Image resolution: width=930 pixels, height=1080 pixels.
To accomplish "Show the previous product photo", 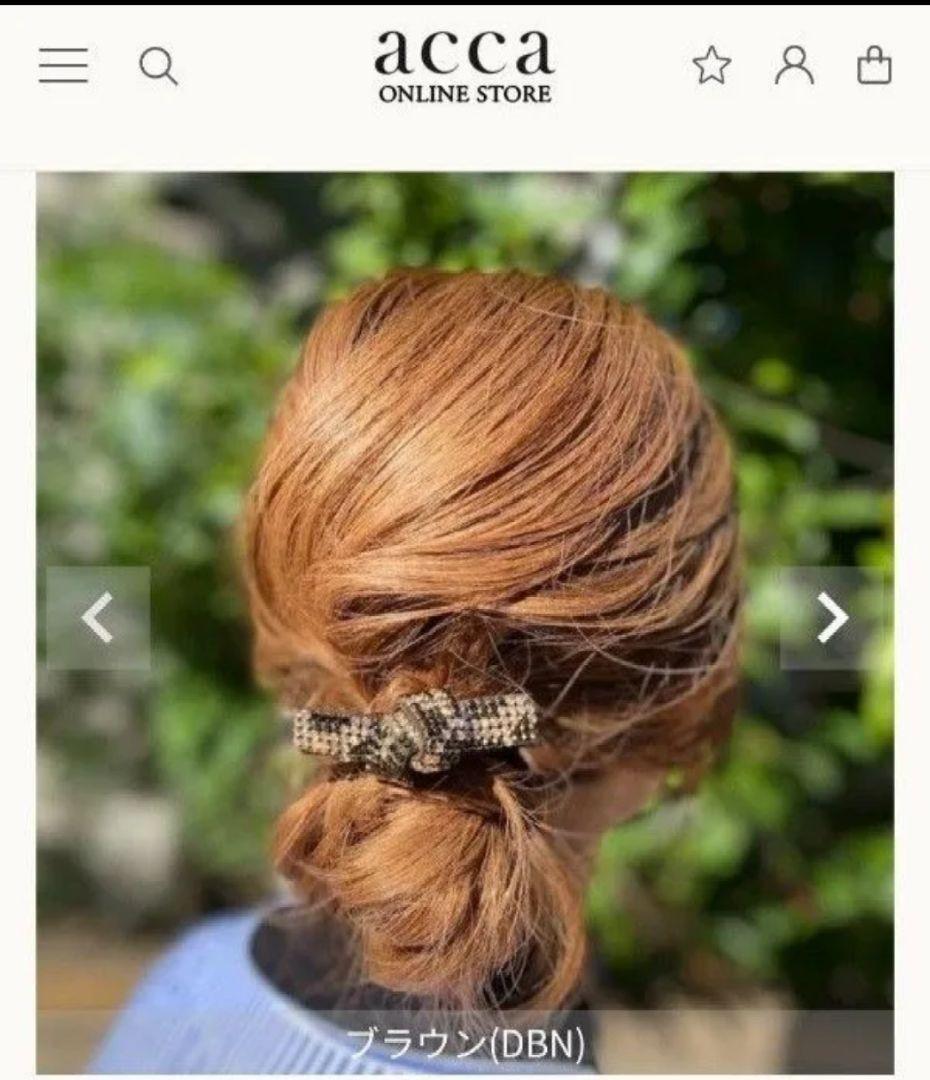I will click(x=98, y=618).
